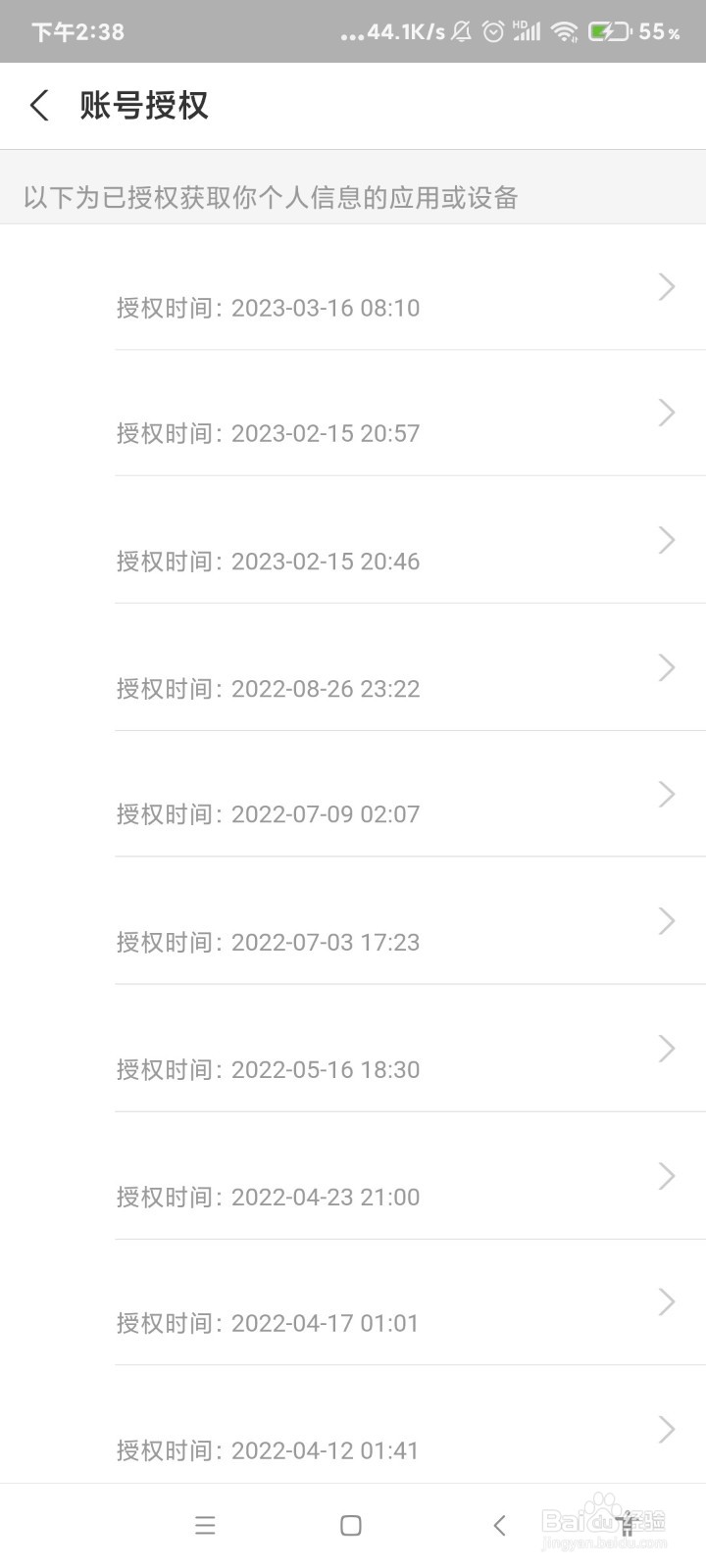Go back from the 账号授权 page
This screenshot has width=706, height=1568.
coord(39,106)
